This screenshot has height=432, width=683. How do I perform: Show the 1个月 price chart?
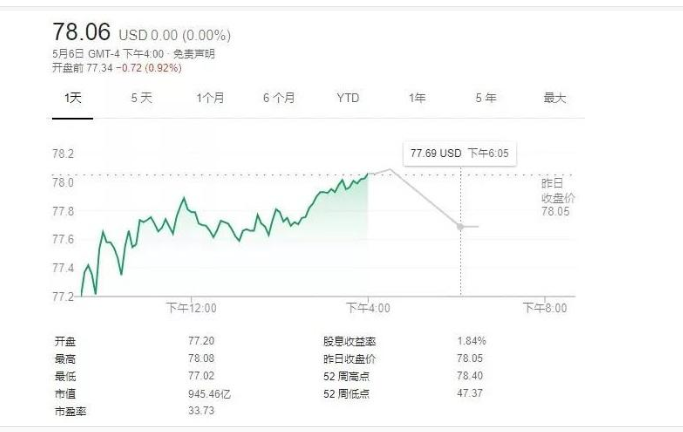[x=210, y=98]
